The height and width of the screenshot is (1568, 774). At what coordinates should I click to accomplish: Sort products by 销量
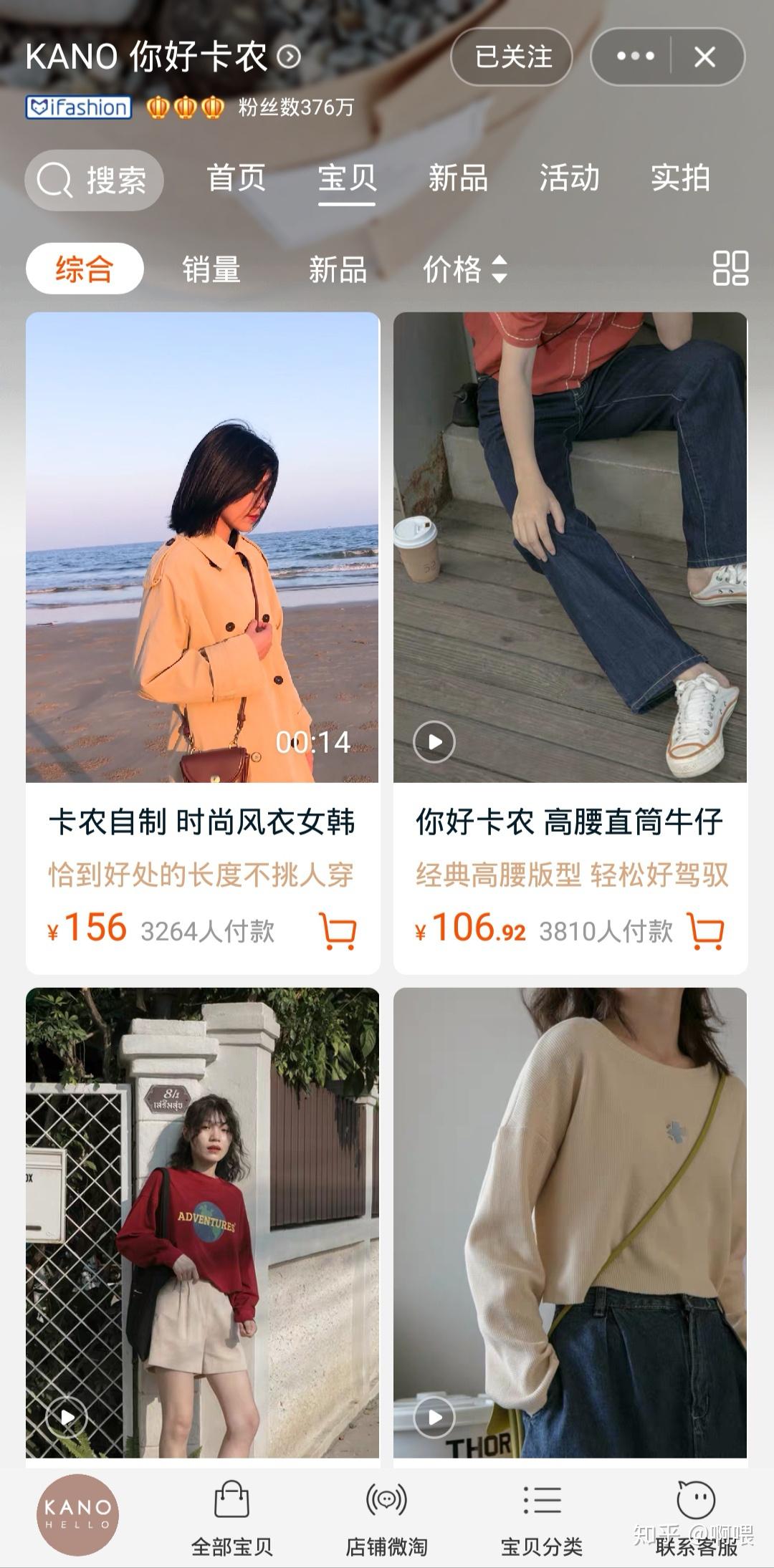pos(211,269)
